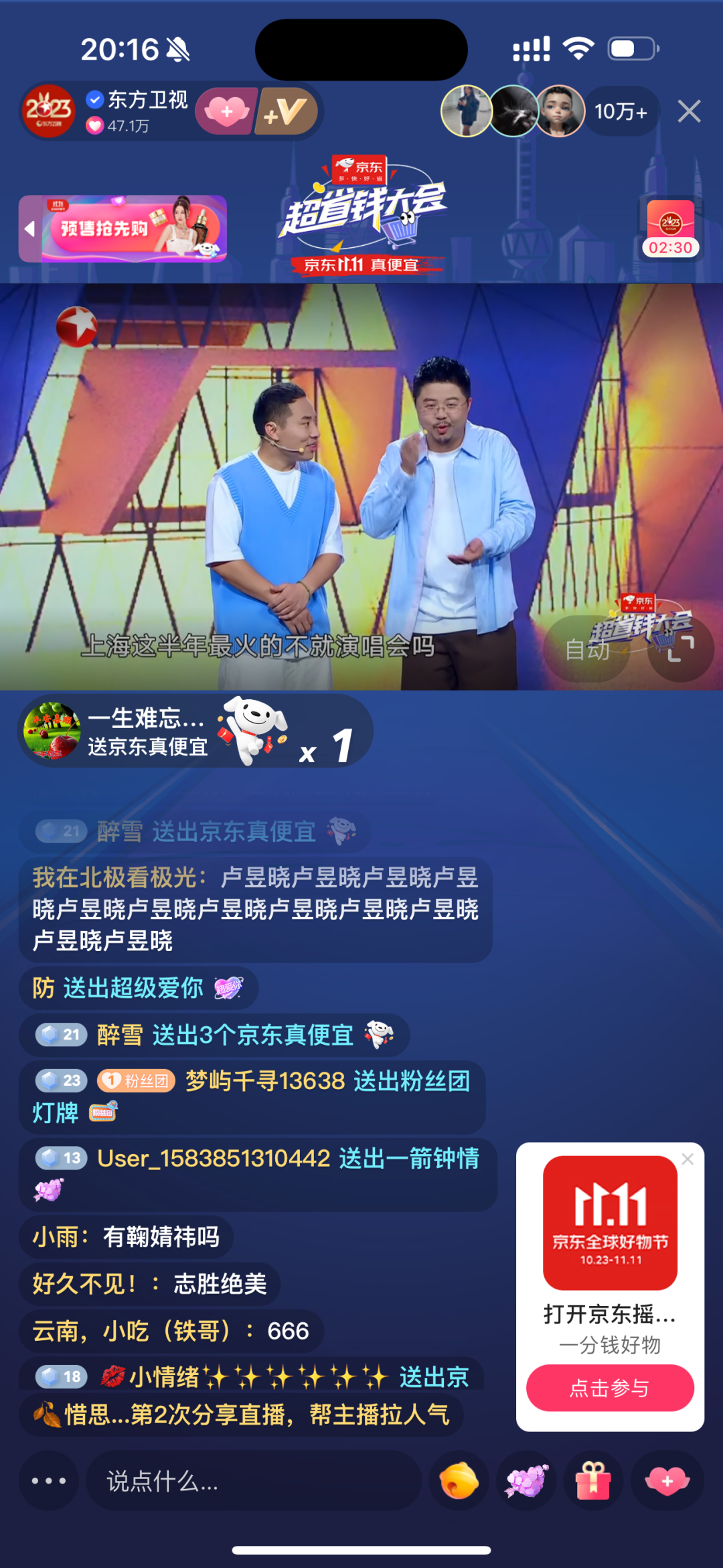Send the purple heart arrow gift
The height and width of the screenshot is (1568, 723).
(x=527, y=1480)
